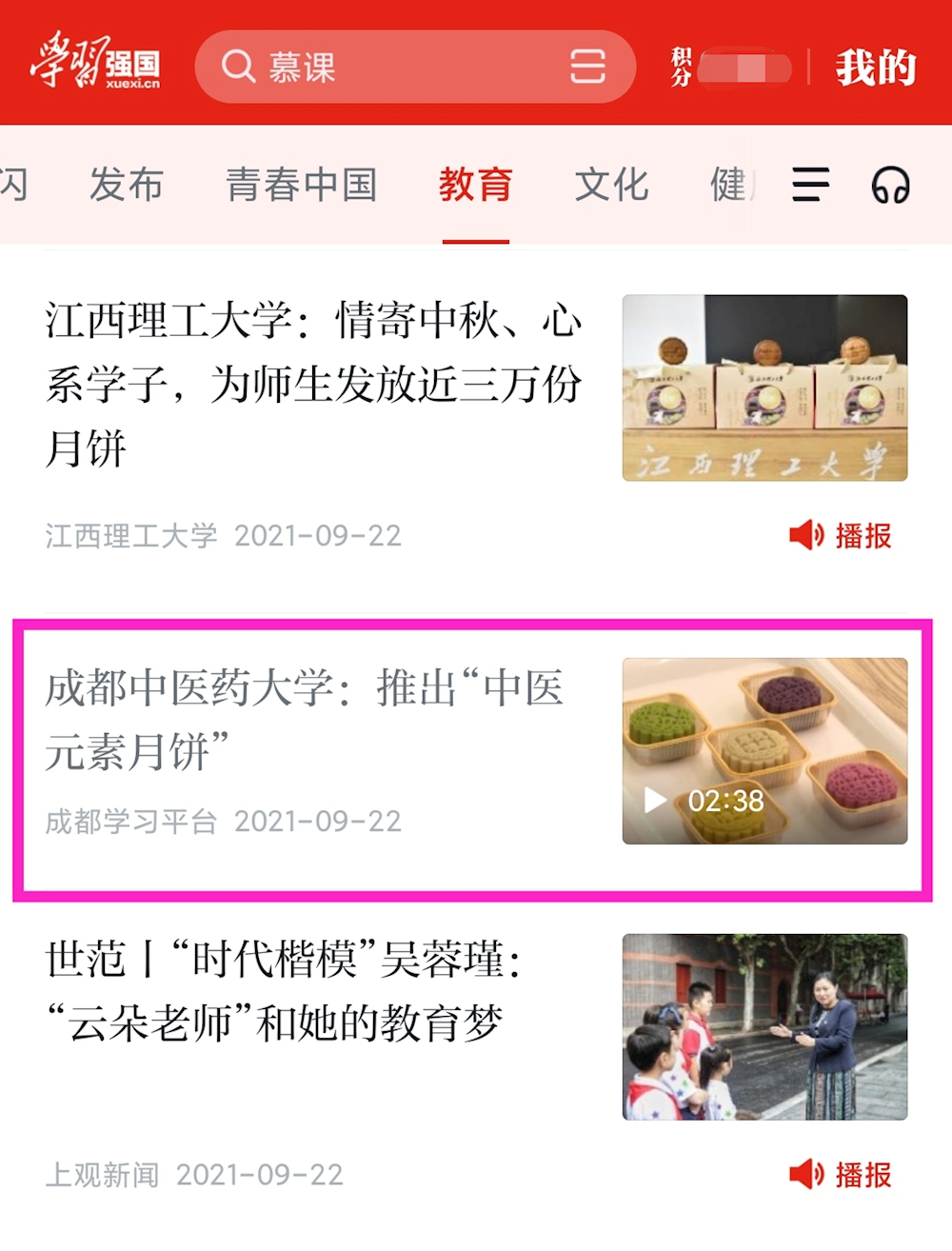Switch to the 文化 tab
Image resolution: width=952 pixels, height=1251 pixels.
[x=611, y=185]
